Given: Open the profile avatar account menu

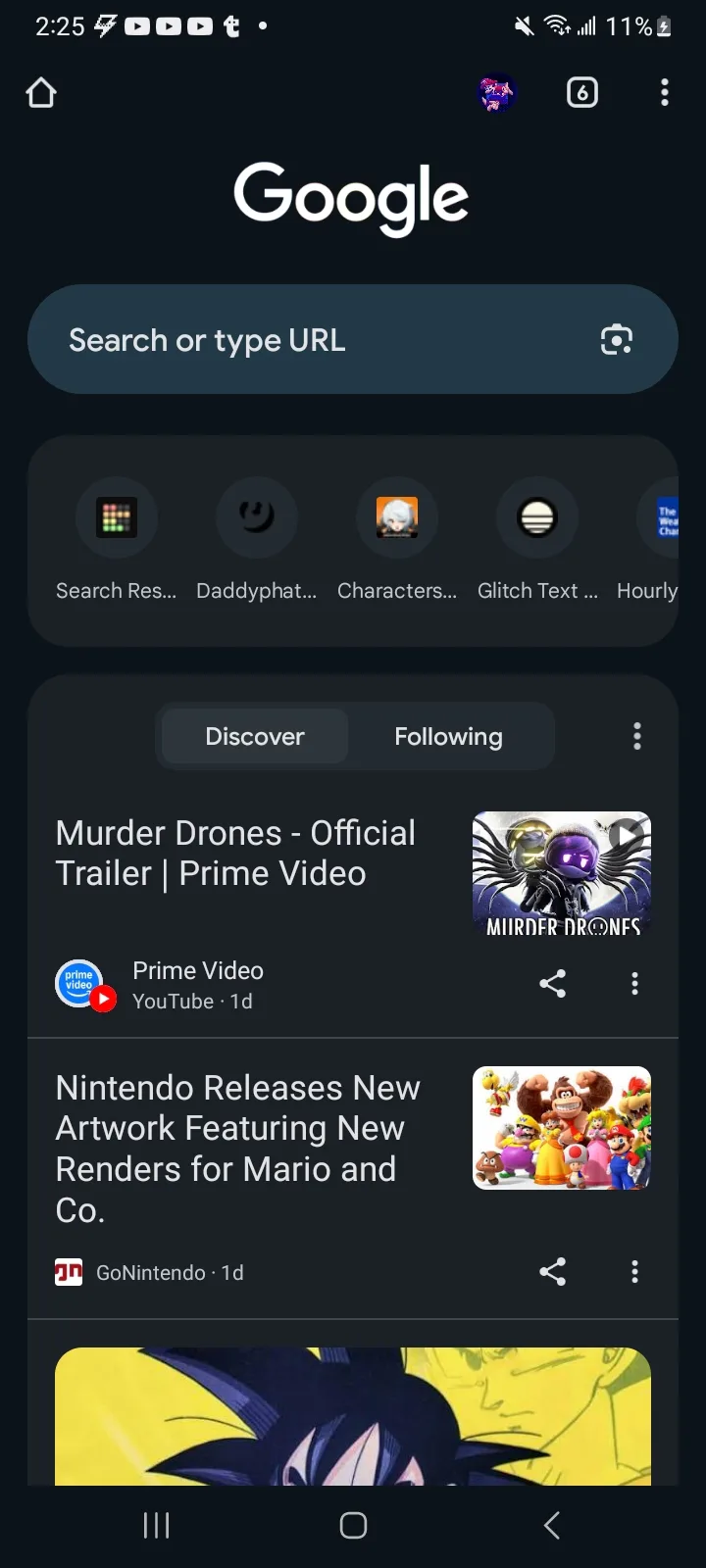Looking at the screenshot, I should [496, 93].
